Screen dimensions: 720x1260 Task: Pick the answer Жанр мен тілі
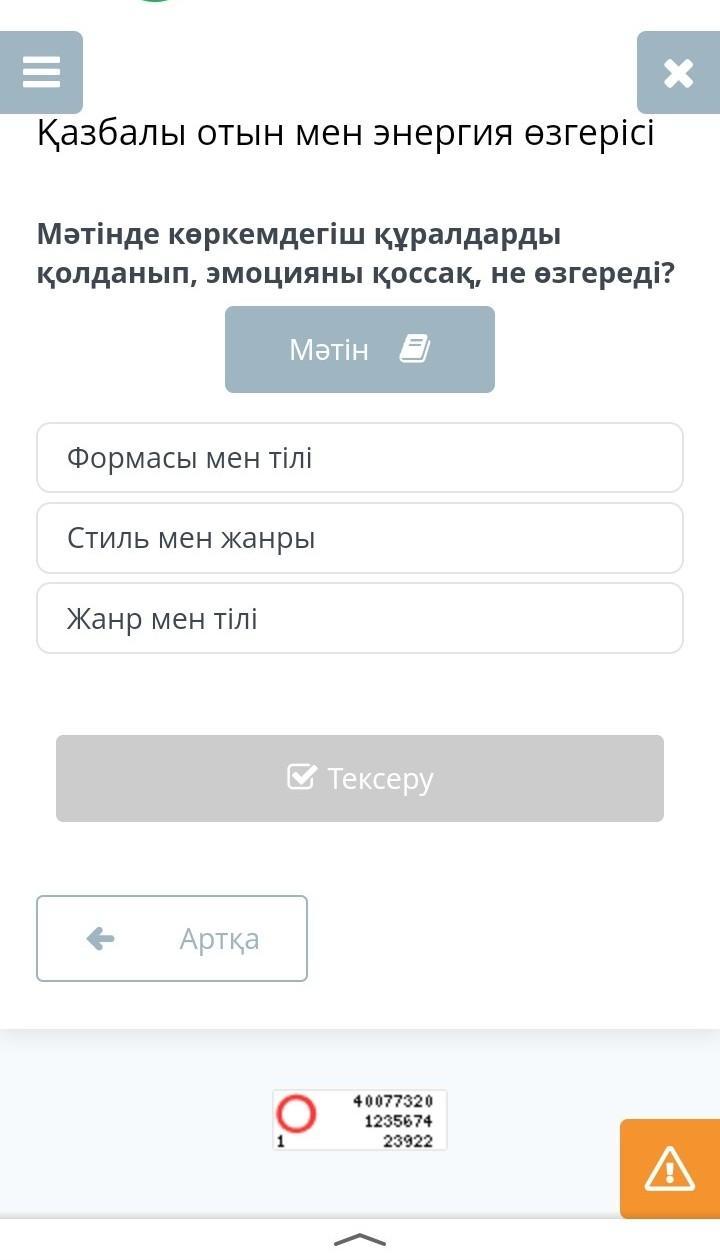pyautogui.click(x=360, y=618)
